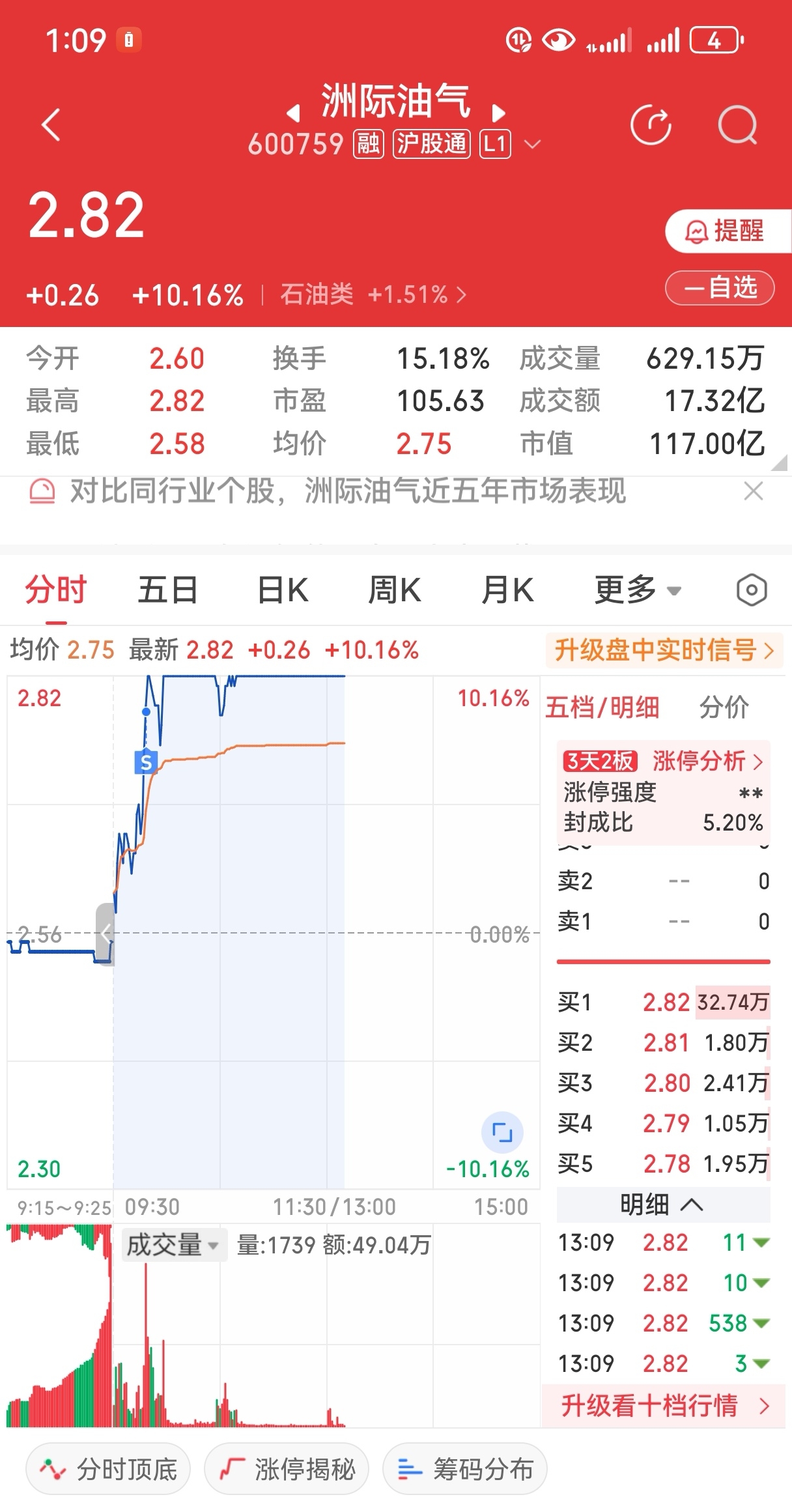
Task: Select the 周K chart tab
Action: [x=395, y=590]
